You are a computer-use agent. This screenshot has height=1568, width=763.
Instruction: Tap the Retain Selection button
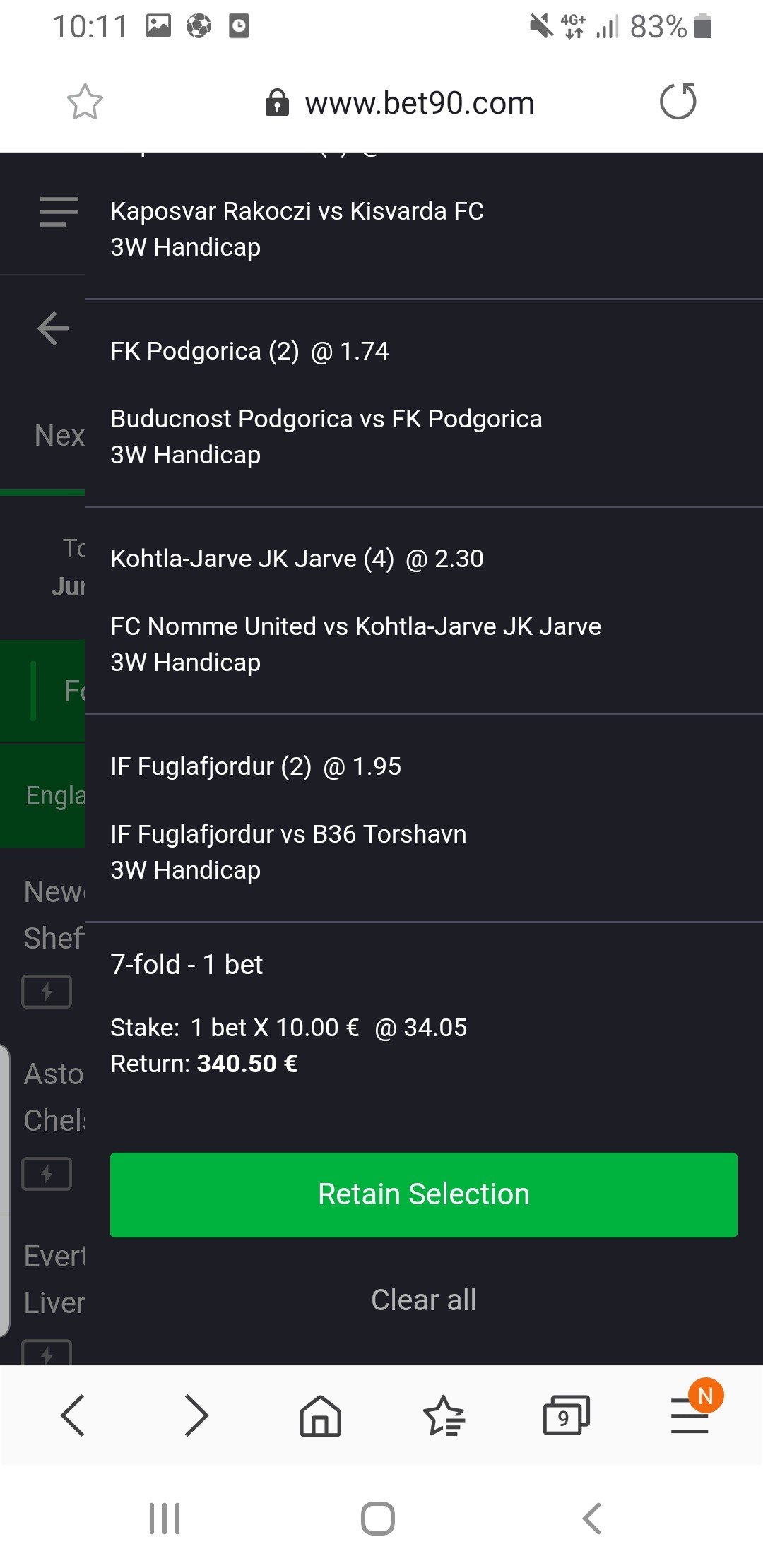[423, 1194]
